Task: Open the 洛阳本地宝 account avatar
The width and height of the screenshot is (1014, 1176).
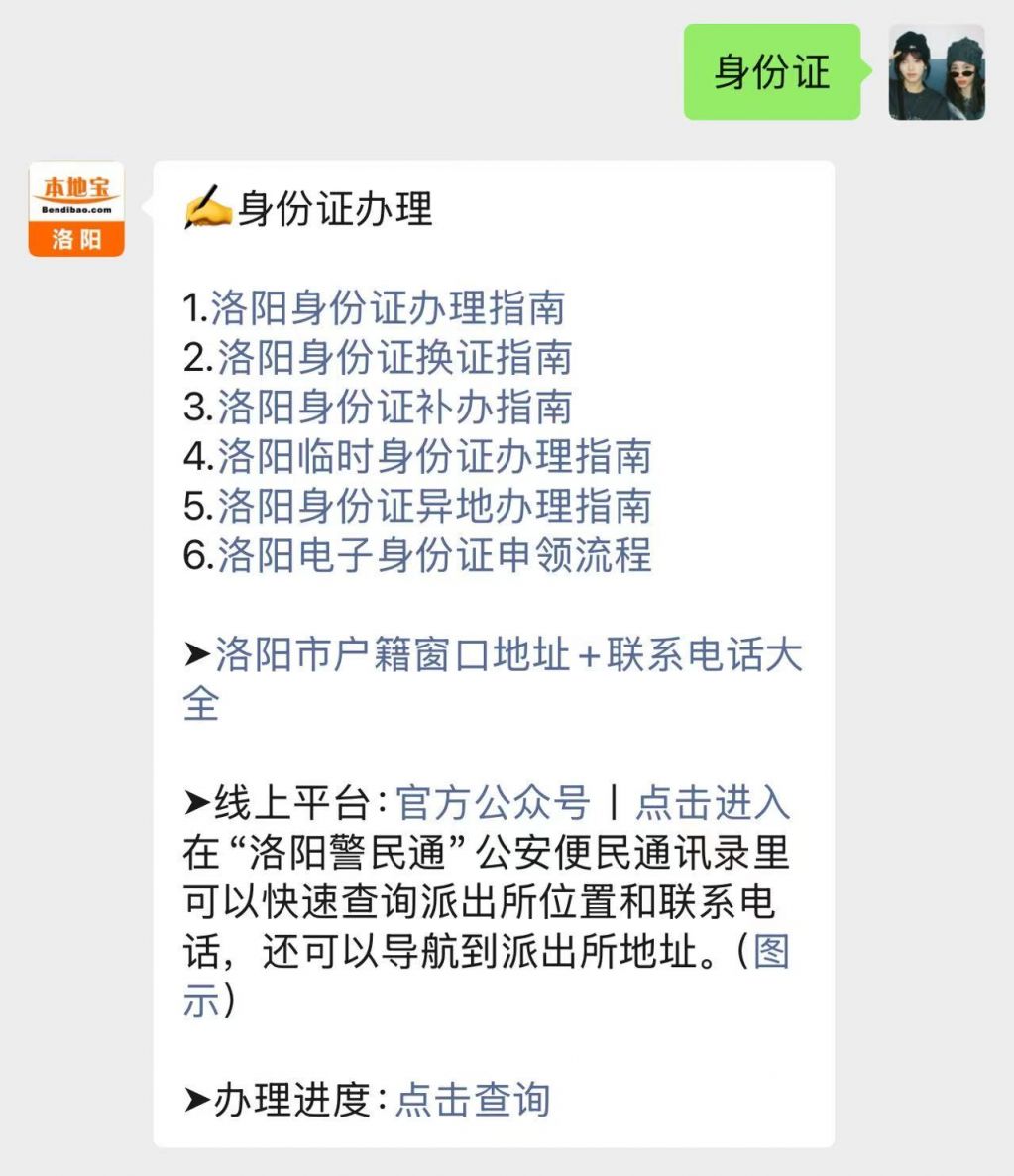Action: (x=76, y=209)
